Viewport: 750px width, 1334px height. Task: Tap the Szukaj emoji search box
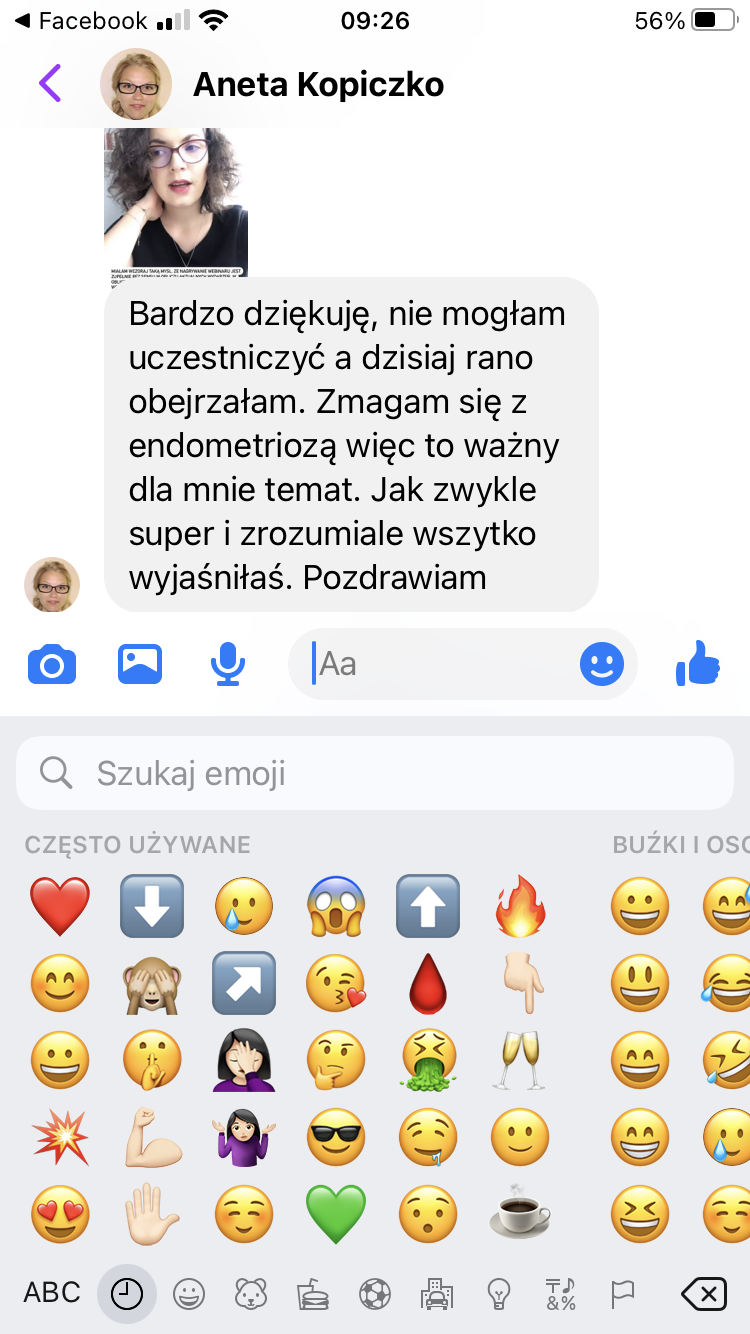(x=375, y=773)
